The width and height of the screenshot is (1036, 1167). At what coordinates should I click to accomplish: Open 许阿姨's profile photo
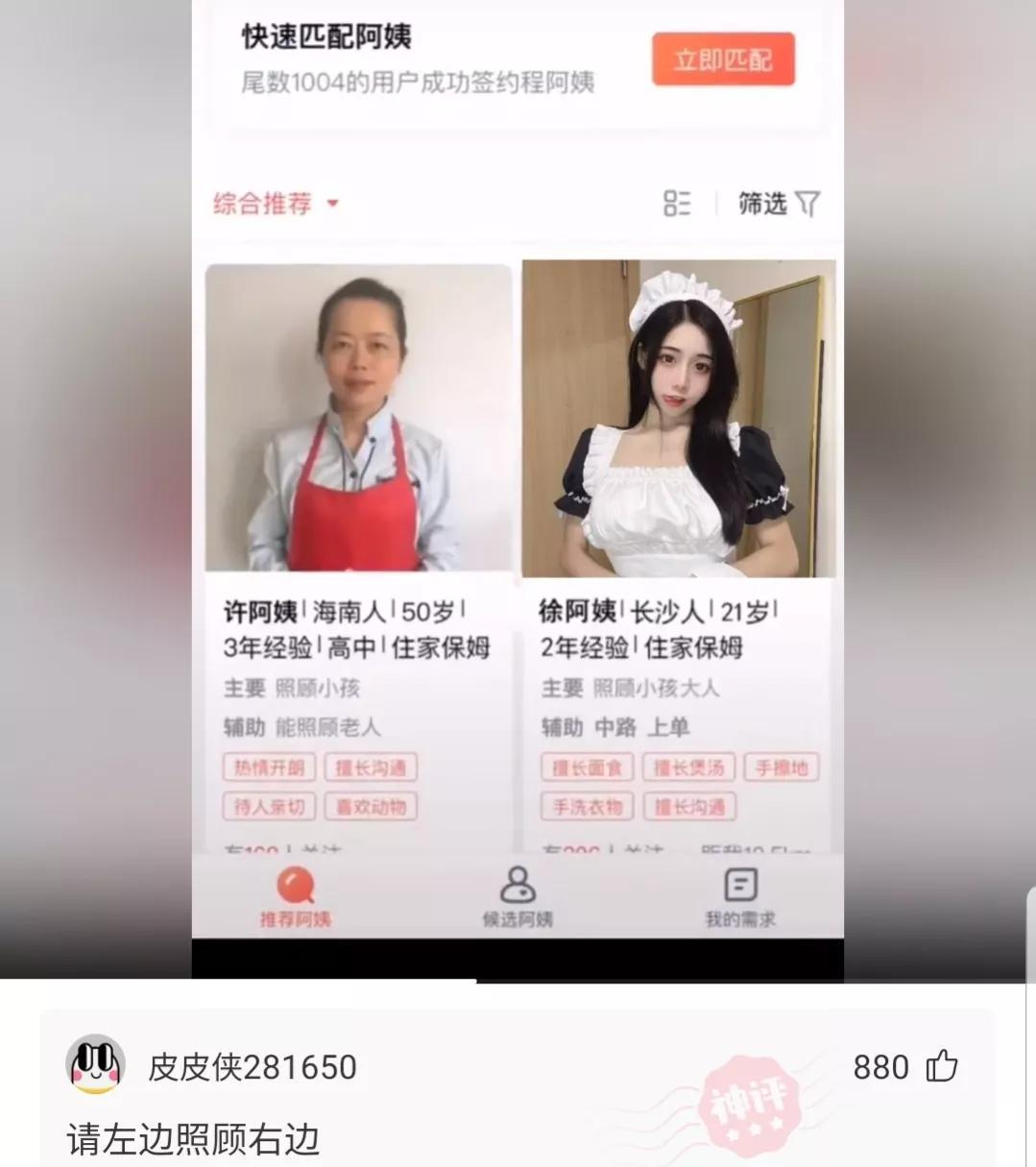coord(359,418)
